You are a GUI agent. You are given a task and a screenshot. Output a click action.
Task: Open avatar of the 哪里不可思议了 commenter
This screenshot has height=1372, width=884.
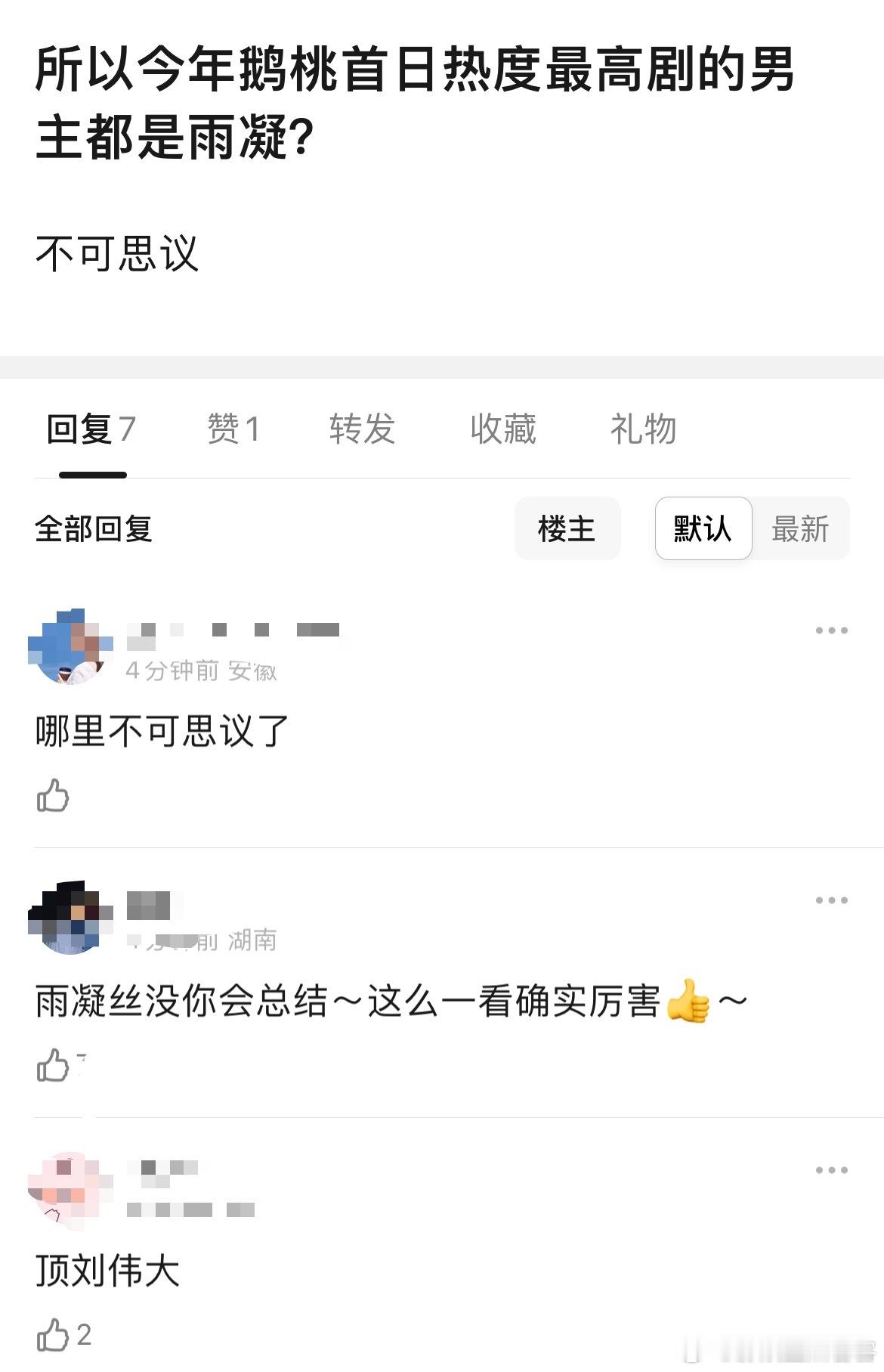click(x=70, y=647)
